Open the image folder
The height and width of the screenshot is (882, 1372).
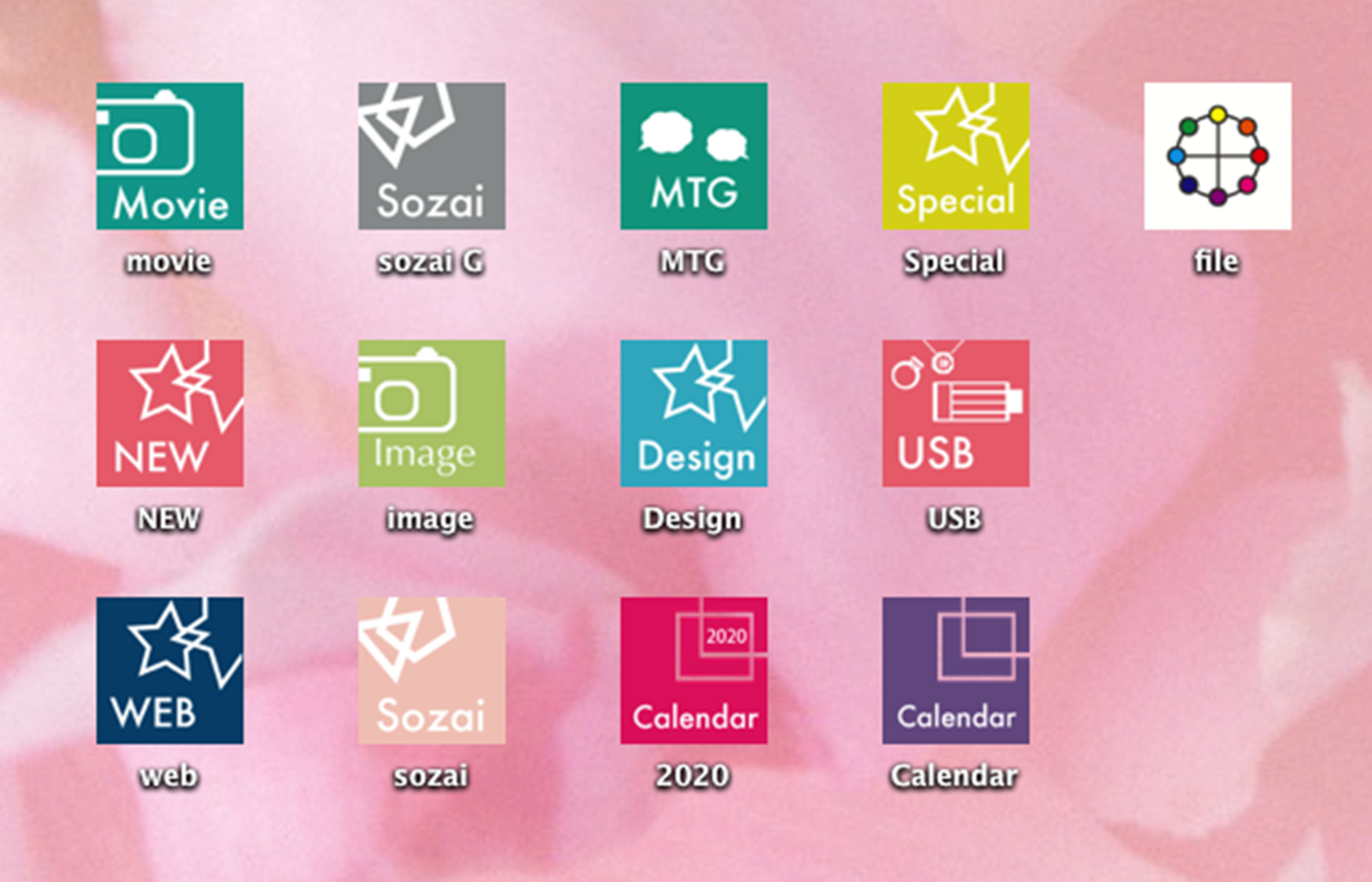pyautogui.click(x=431, y=414)
